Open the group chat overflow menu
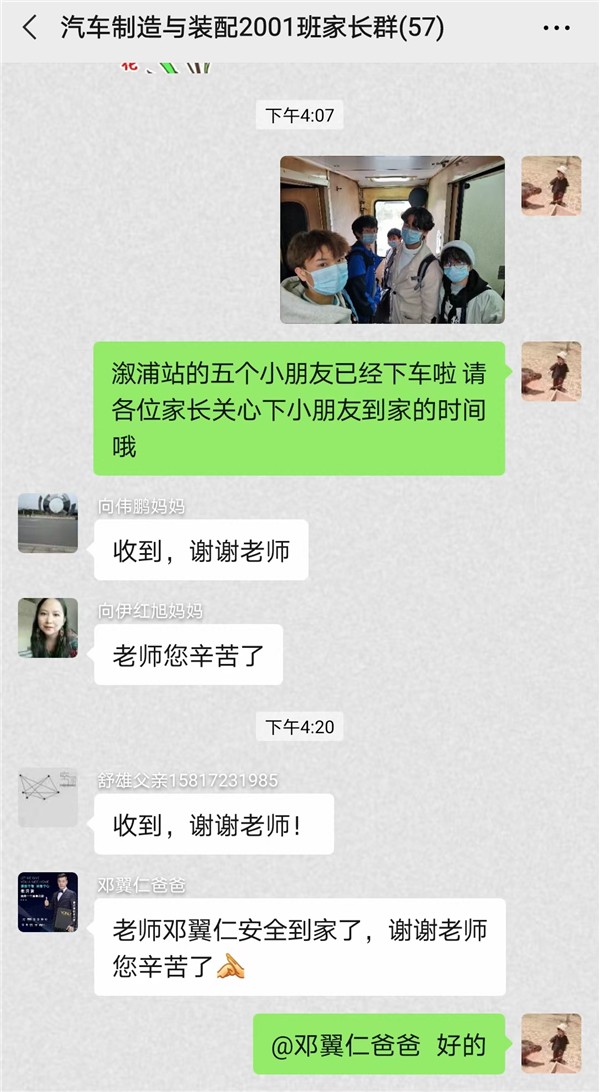This screenshot has height=1092, width=600. point(556,28)
